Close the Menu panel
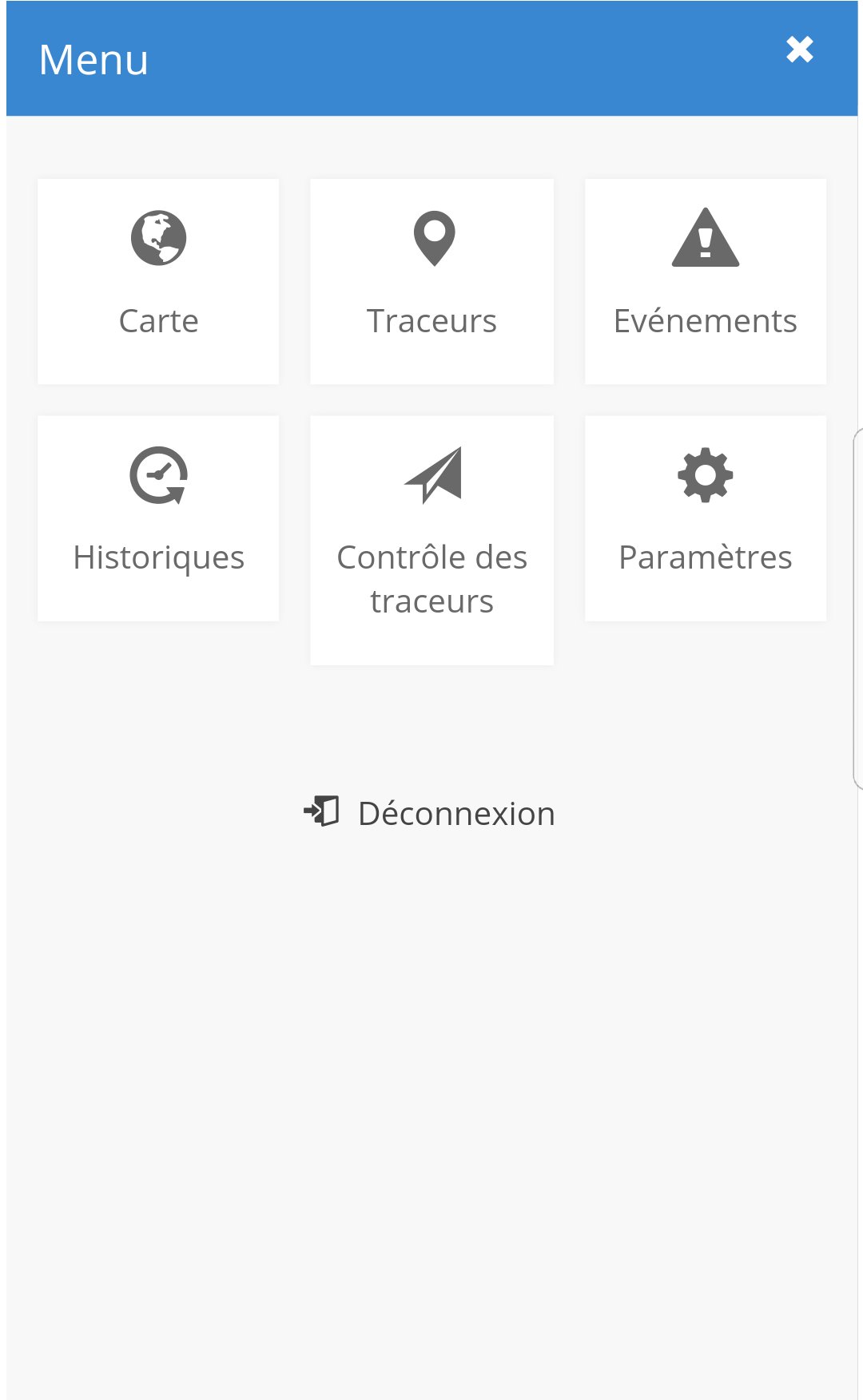This screenshot has height=1400, width=863. click(799, 50)
